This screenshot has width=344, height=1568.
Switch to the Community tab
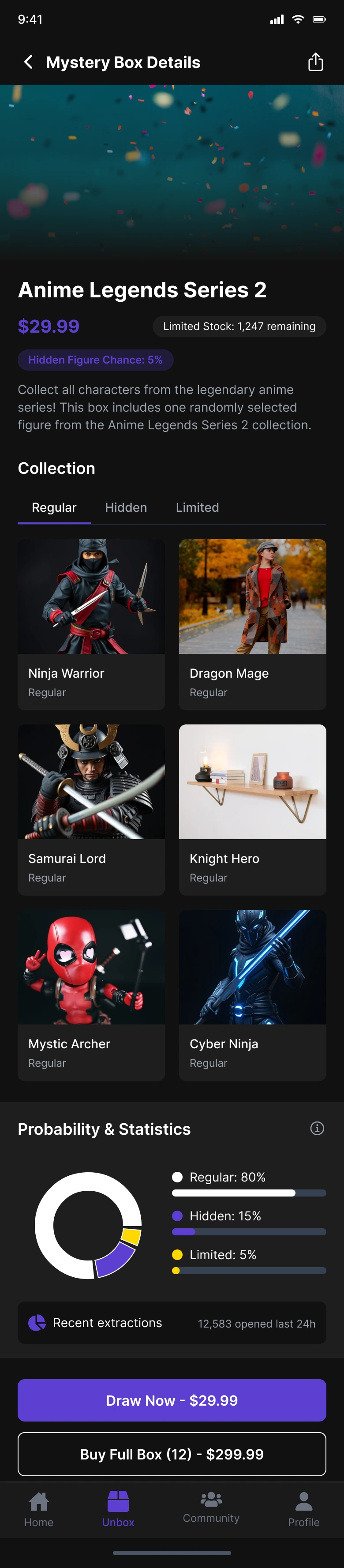tap(211, 1508)
